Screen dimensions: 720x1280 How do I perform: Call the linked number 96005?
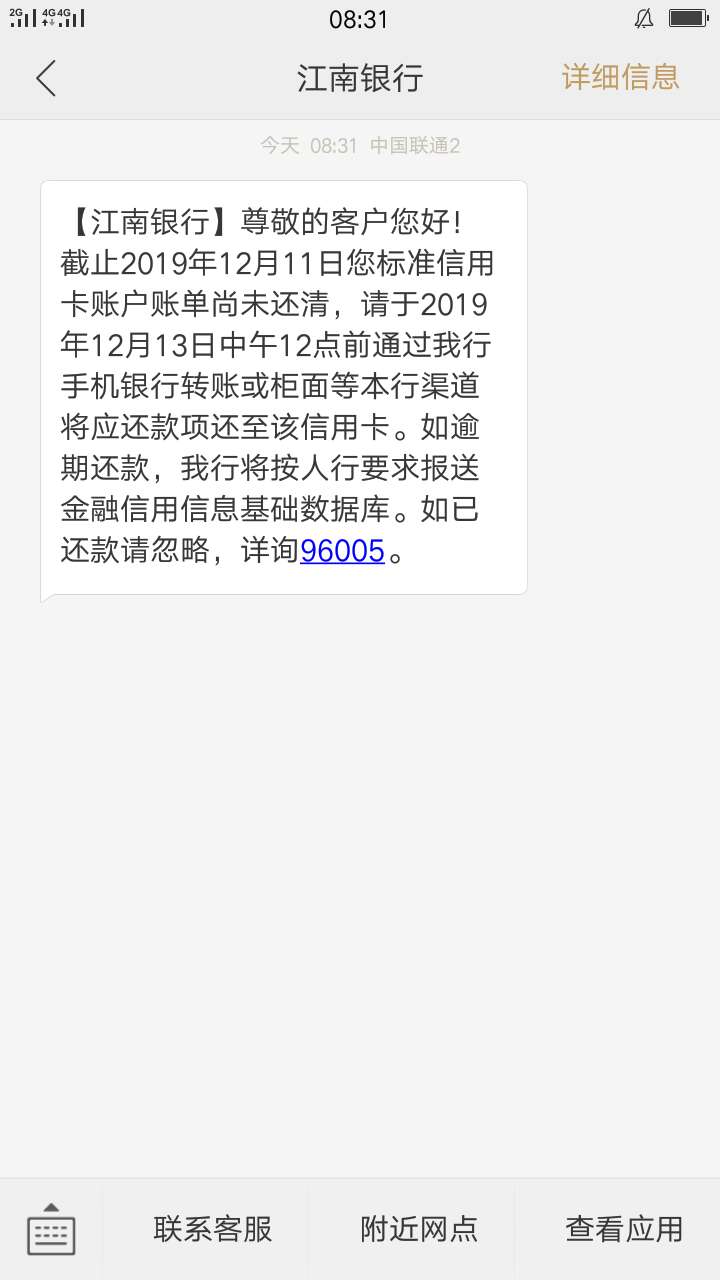click(342, 550)
